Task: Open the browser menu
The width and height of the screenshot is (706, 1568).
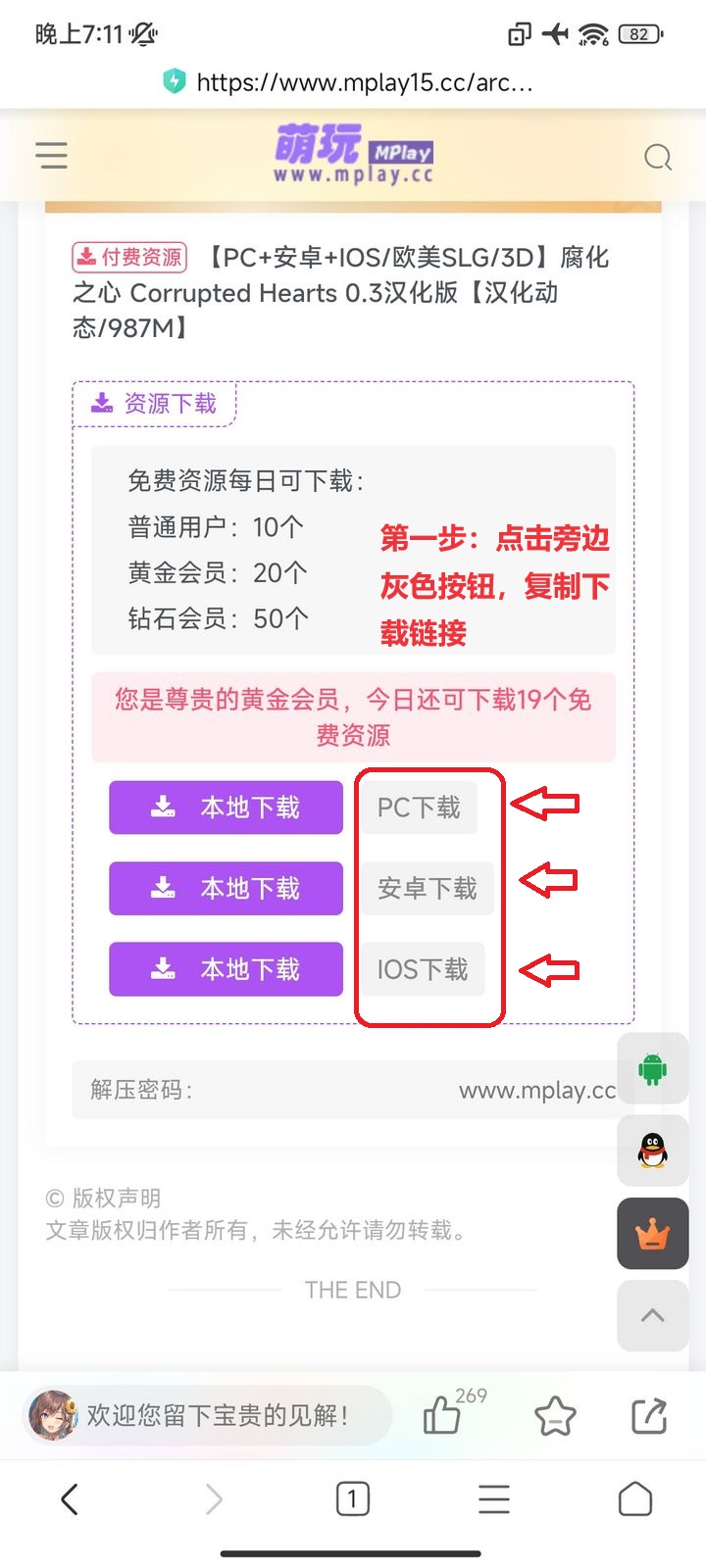Action: [x=493, y=1498]
